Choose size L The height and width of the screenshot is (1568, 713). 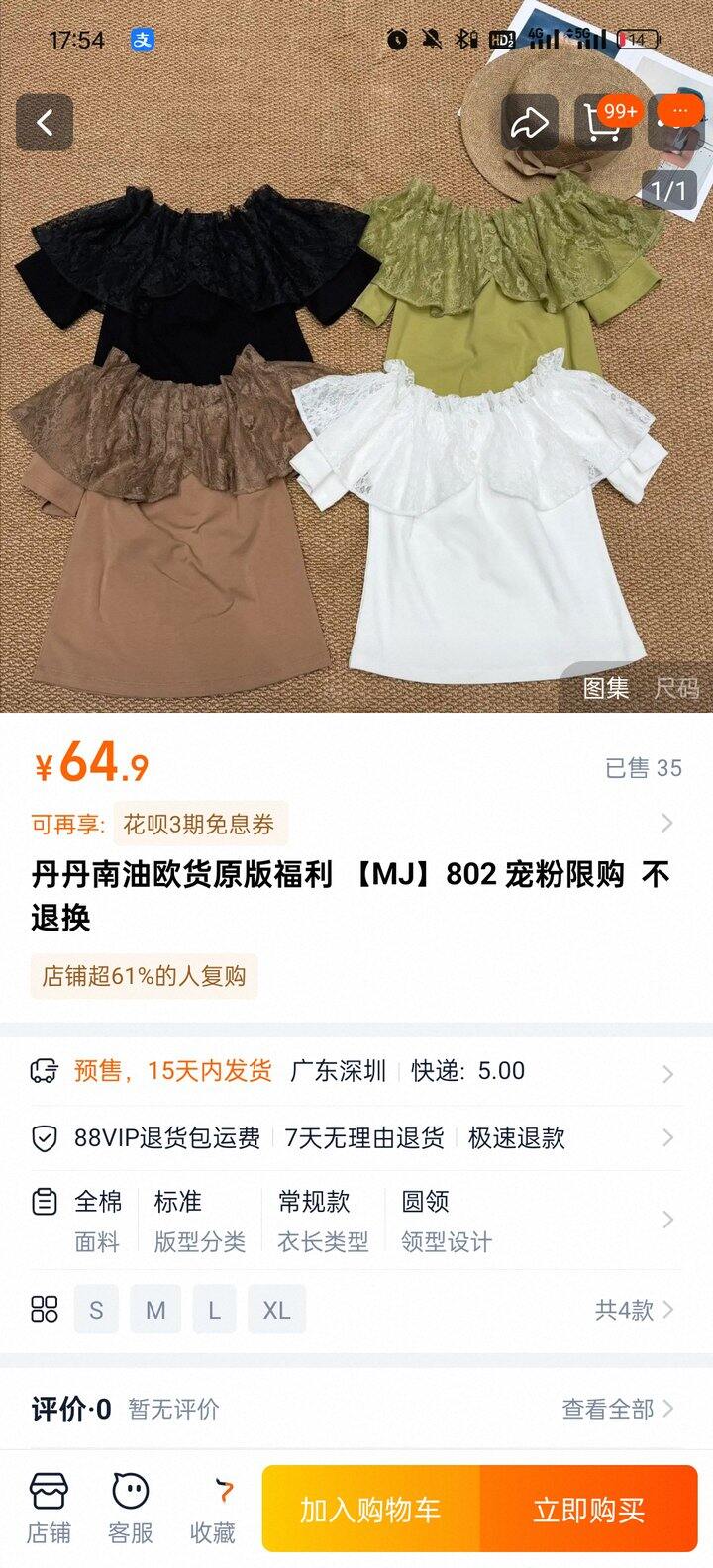point(214,1310)
